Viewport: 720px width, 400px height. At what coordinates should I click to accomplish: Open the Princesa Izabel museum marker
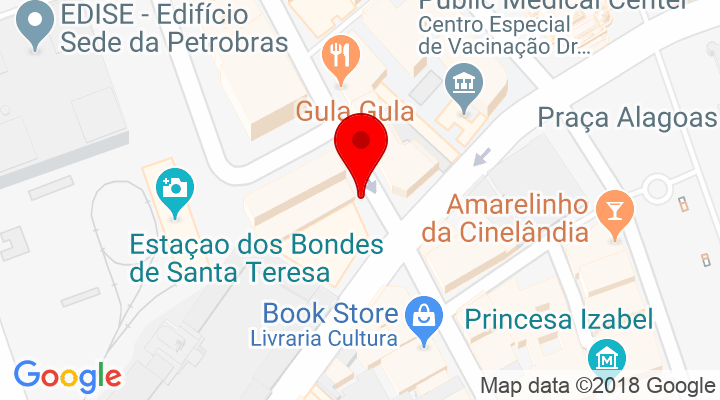pos(606,358)
